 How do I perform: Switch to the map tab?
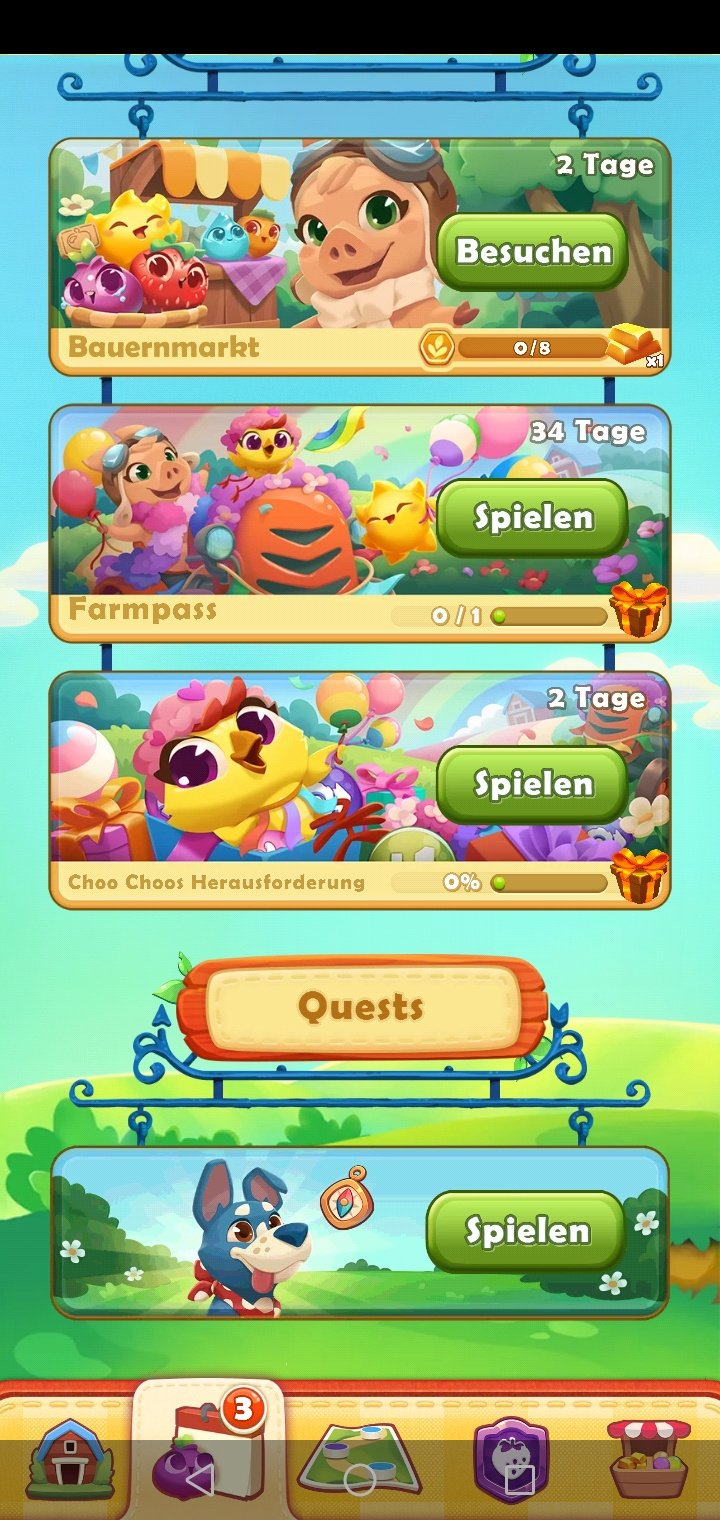point(360,1459)
